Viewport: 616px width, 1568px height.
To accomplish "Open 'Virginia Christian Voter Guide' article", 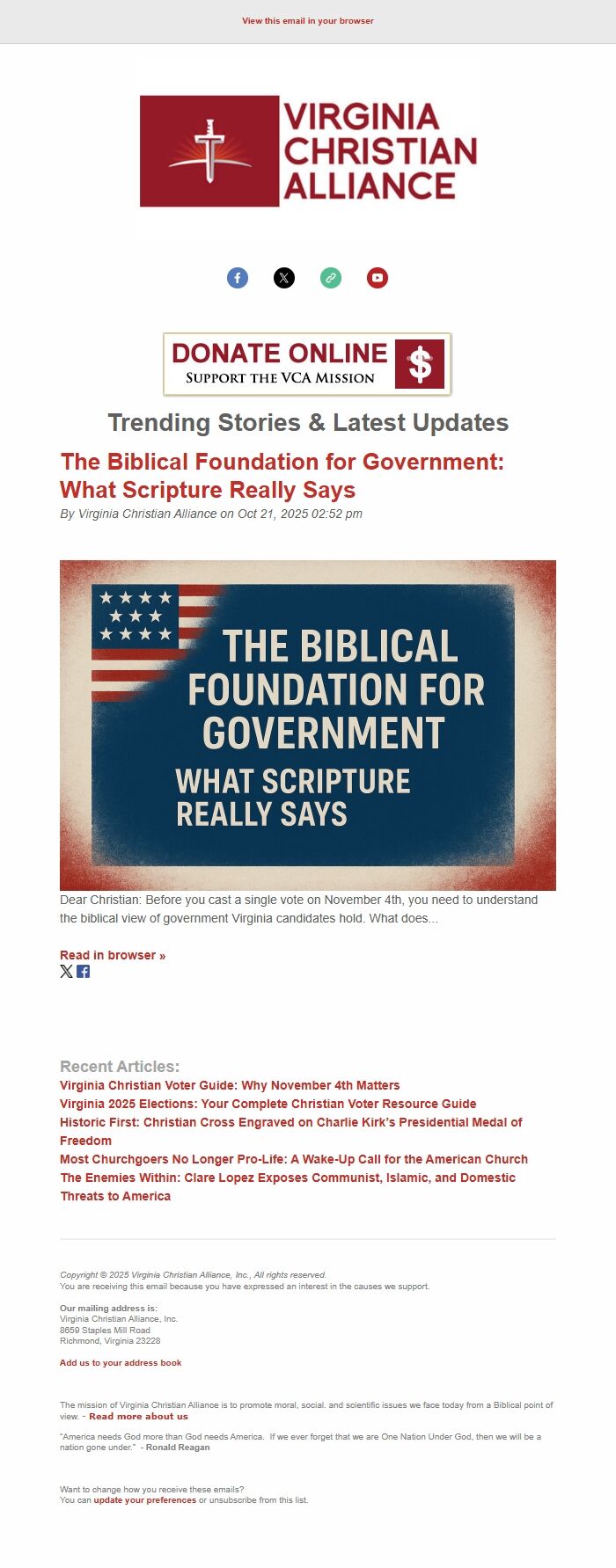I will coord(230,1085).
